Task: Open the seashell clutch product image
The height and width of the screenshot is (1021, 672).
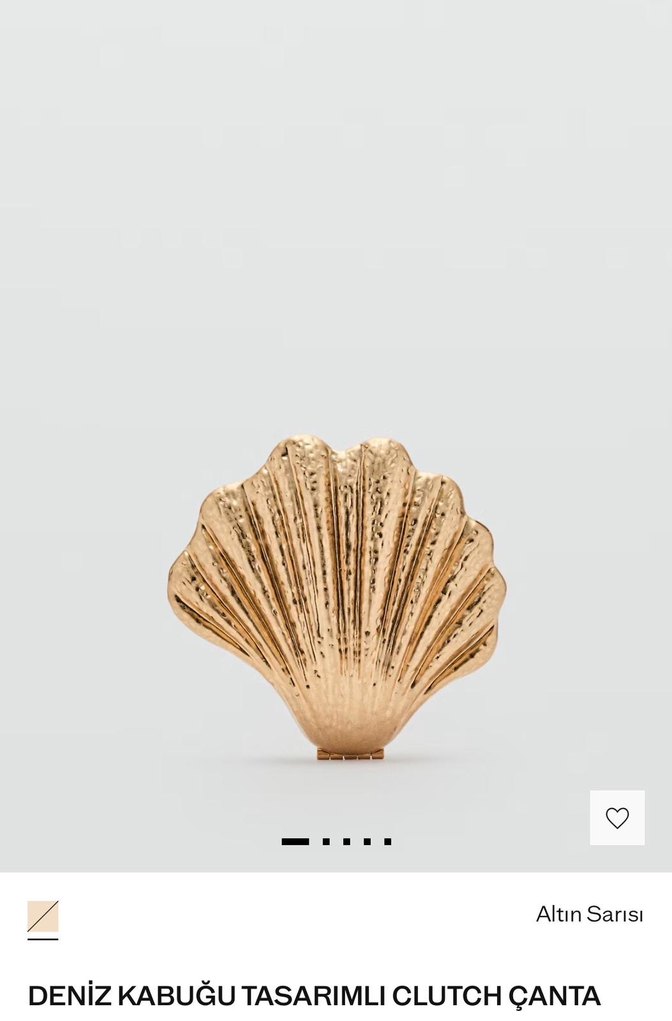Action: point(336,596)
